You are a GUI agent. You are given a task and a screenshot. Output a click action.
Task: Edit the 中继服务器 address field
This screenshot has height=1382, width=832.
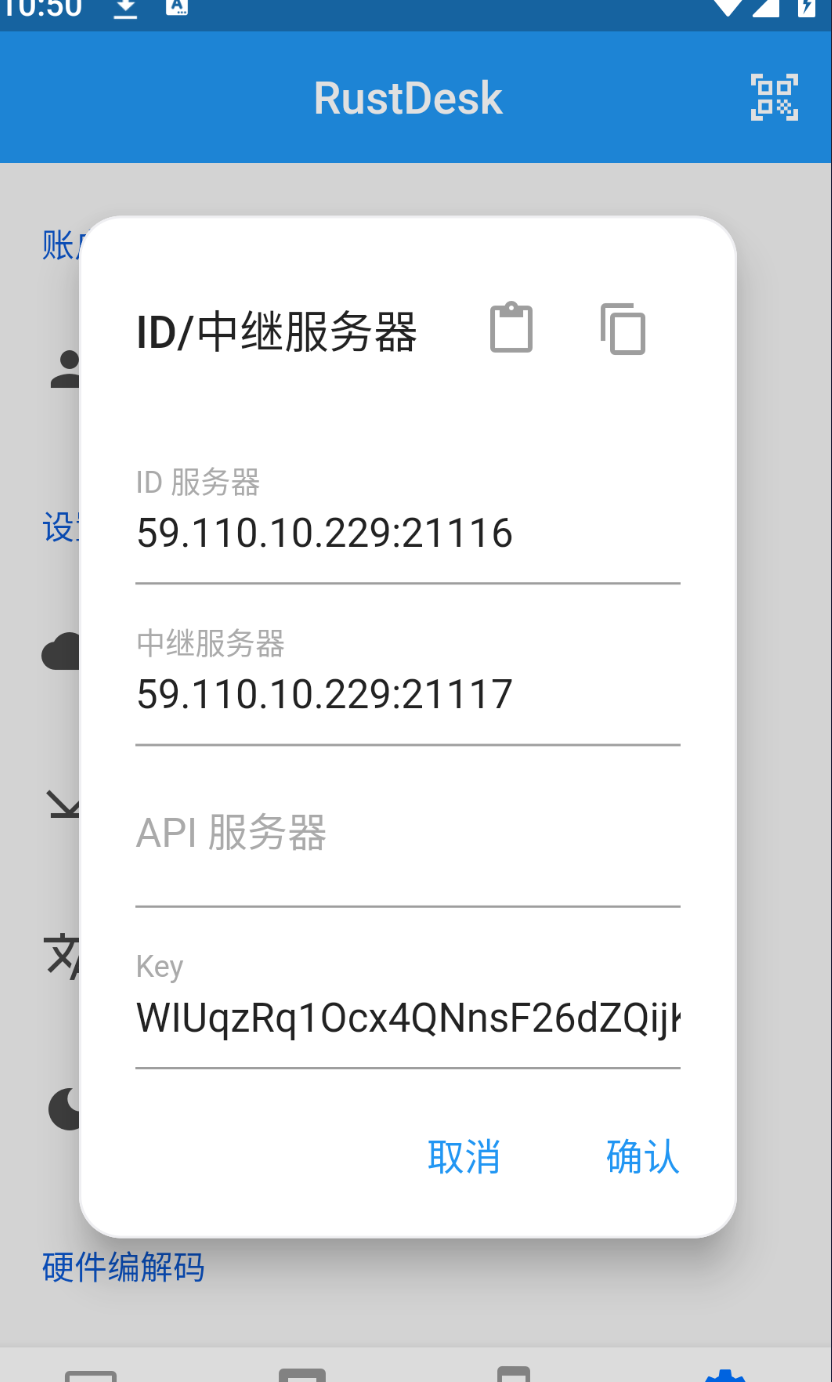click(407, 695)
